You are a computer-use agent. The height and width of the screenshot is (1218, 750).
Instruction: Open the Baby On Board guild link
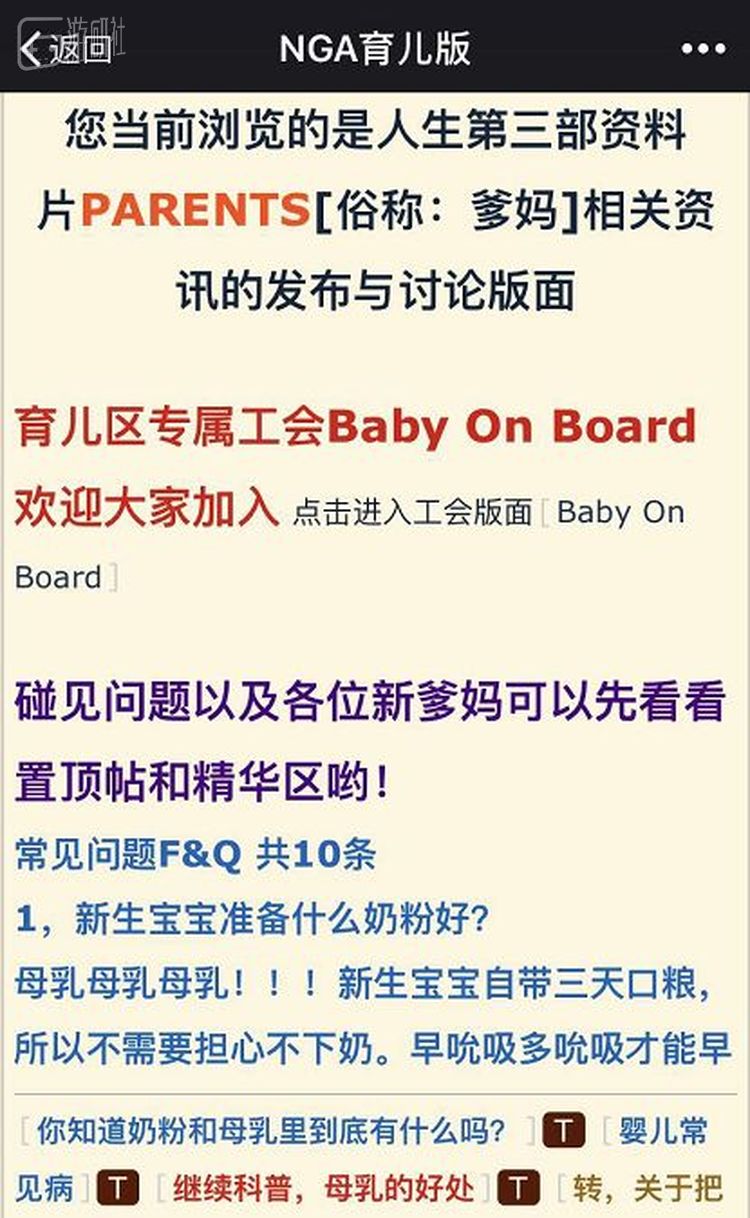coord(620,513)
